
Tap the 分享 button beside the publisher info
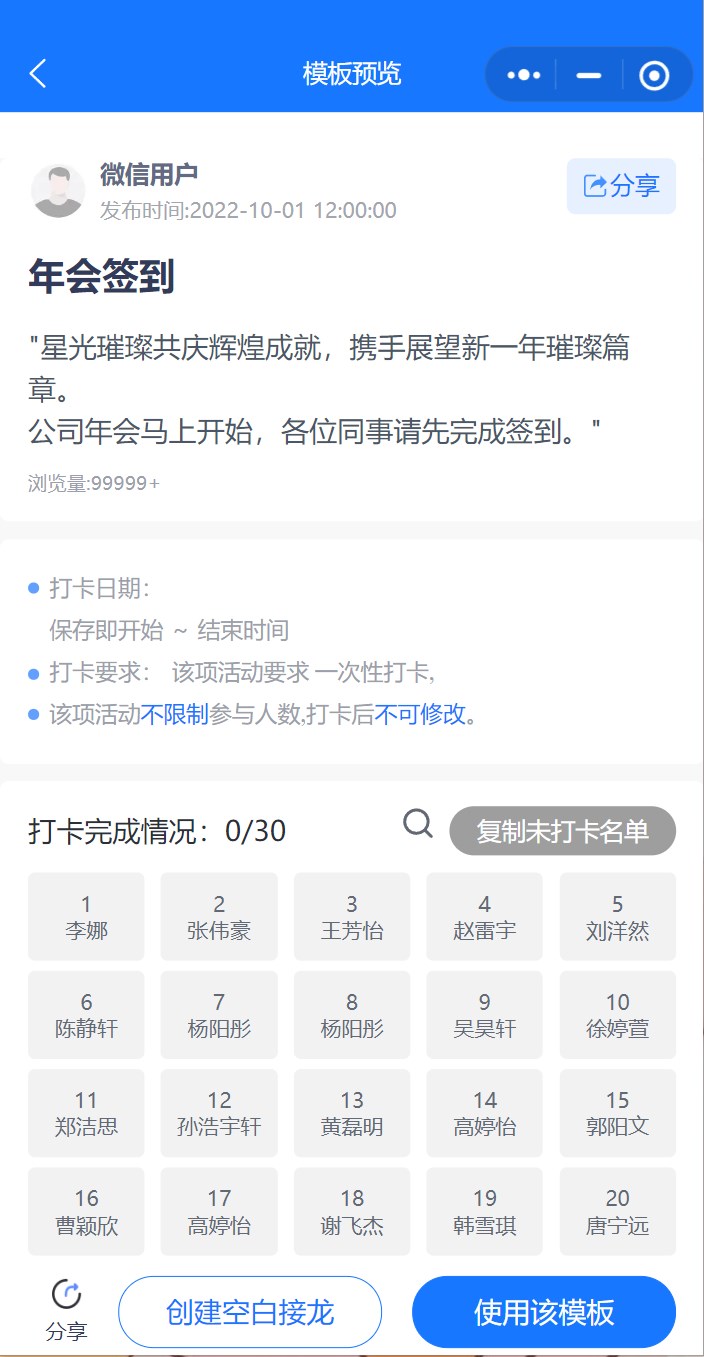point(621,186)
